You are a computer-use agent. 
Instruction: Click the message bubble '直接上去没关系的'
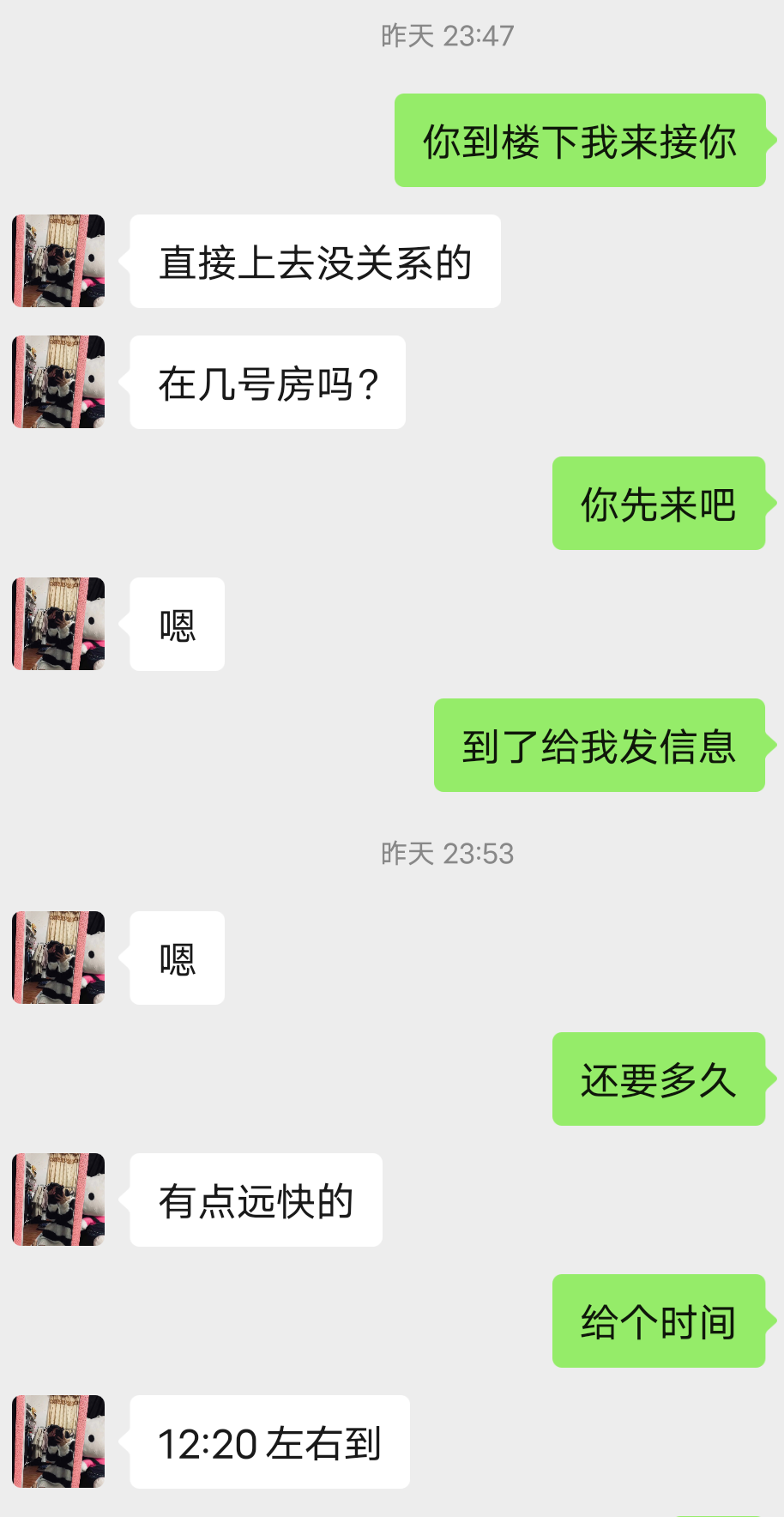314,260
